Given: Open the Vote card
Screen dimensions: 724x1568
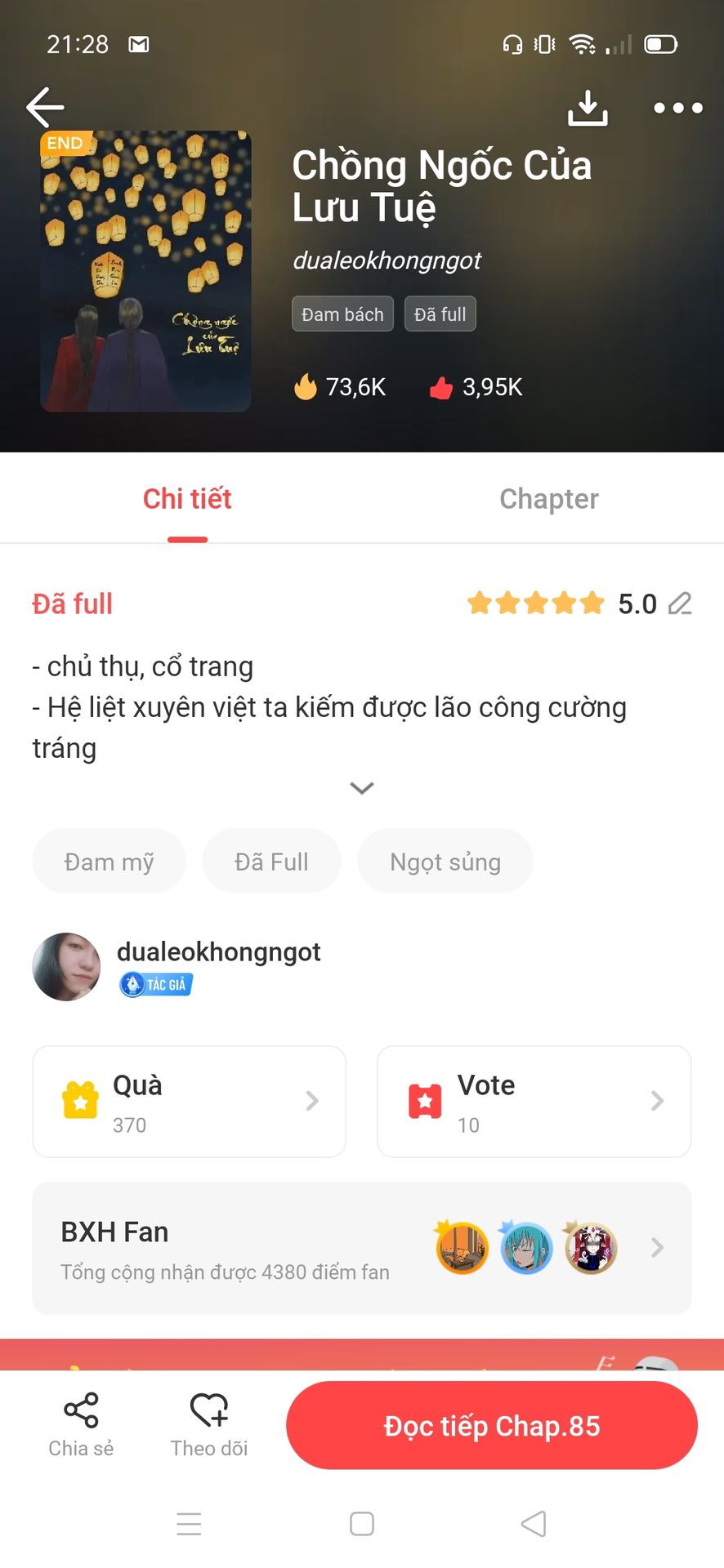Looking at the screenshot, I should 534,1101.
